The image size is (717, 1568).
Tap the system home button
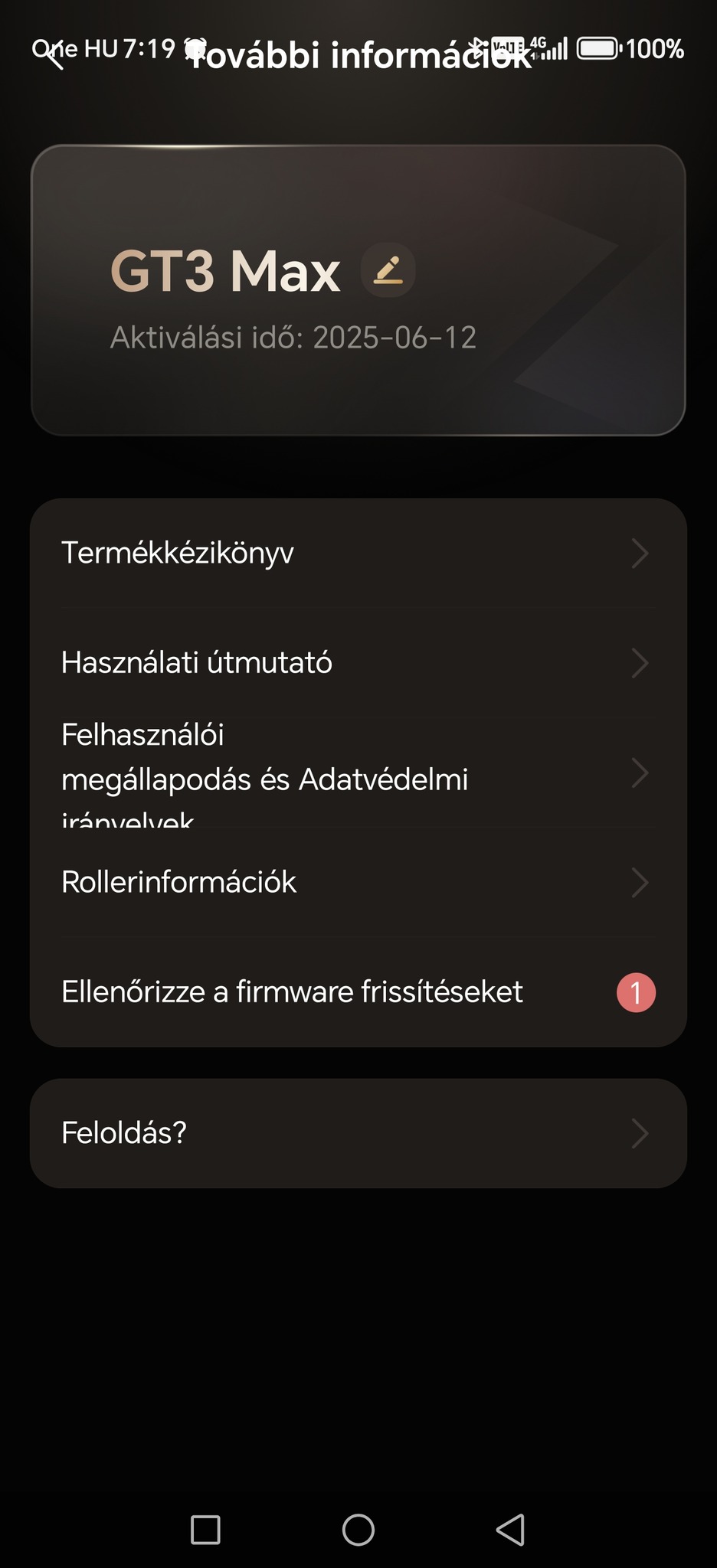click(358, 1530)
